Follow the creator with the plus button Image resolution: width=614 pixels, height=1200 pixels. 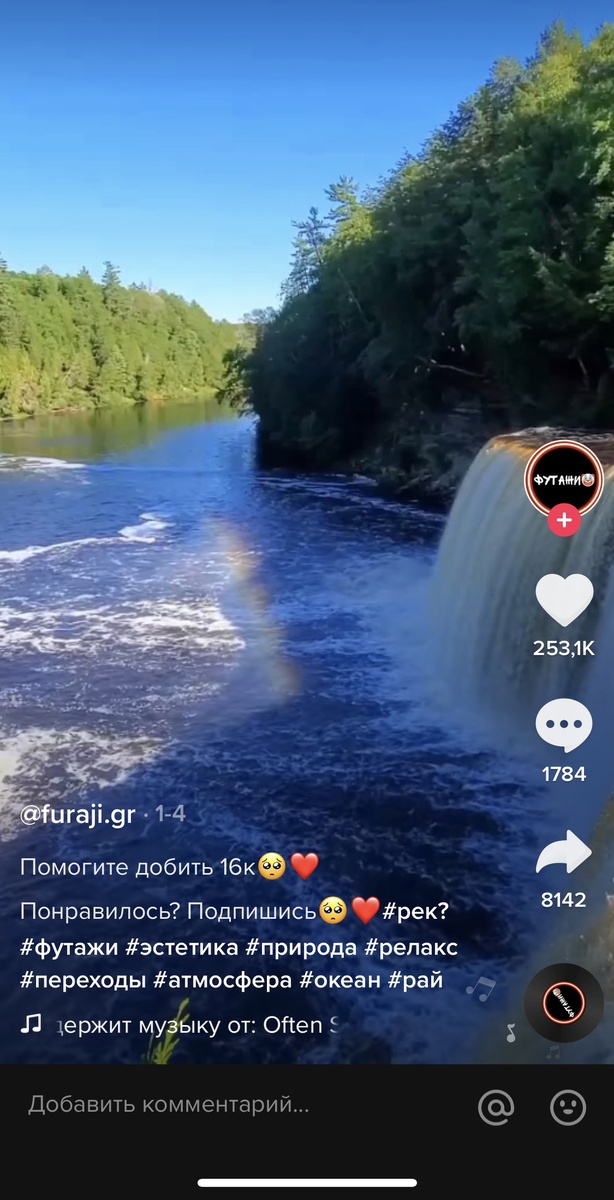[564, 520]
